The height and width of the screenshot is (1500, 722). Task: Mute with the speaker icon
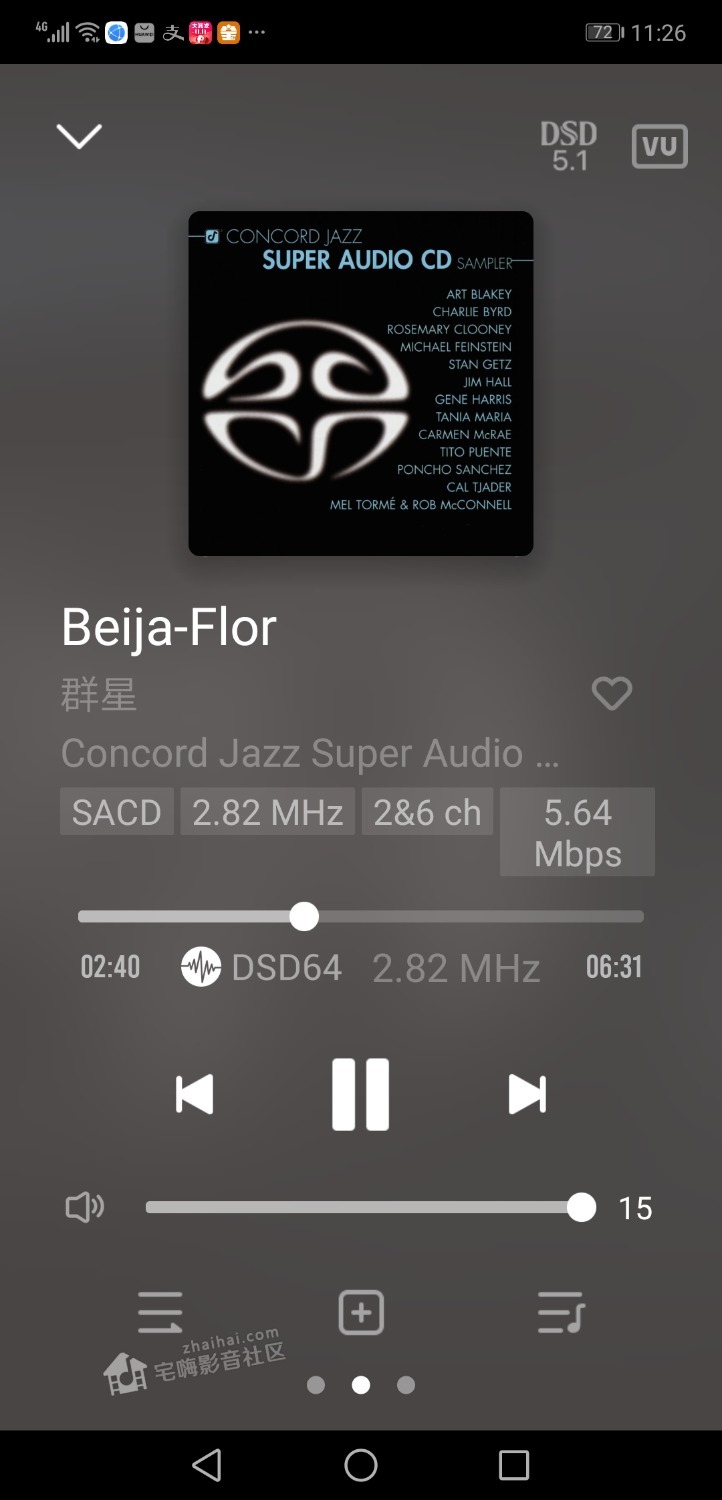(x=85, y=1208)
